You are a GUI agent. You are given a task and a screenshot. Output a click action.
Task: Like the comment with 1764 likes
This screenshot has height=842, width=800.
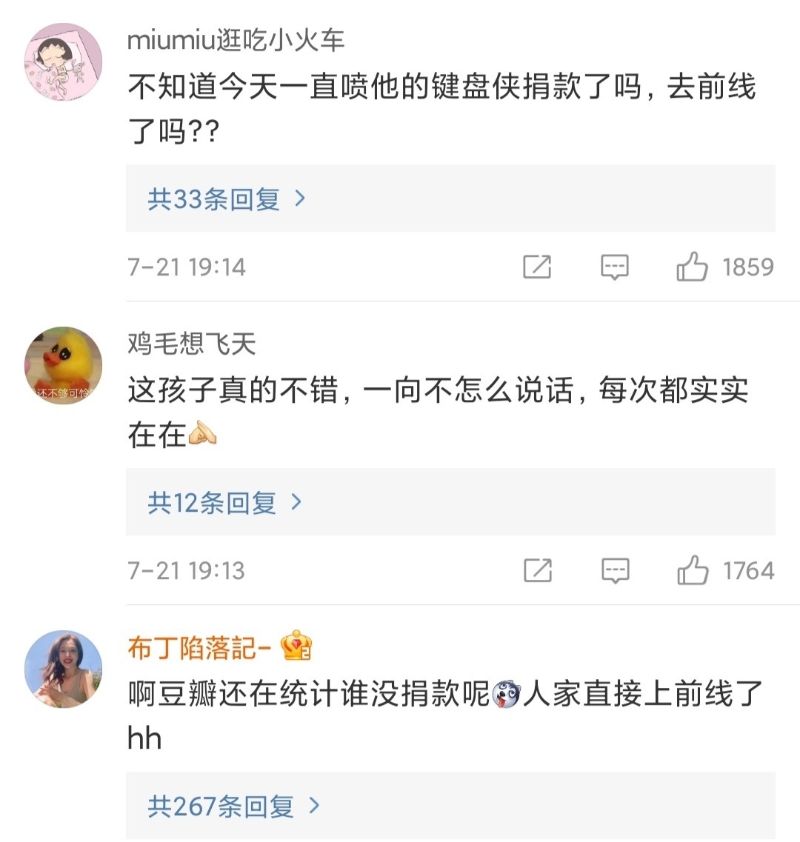(x=692, y=571)
